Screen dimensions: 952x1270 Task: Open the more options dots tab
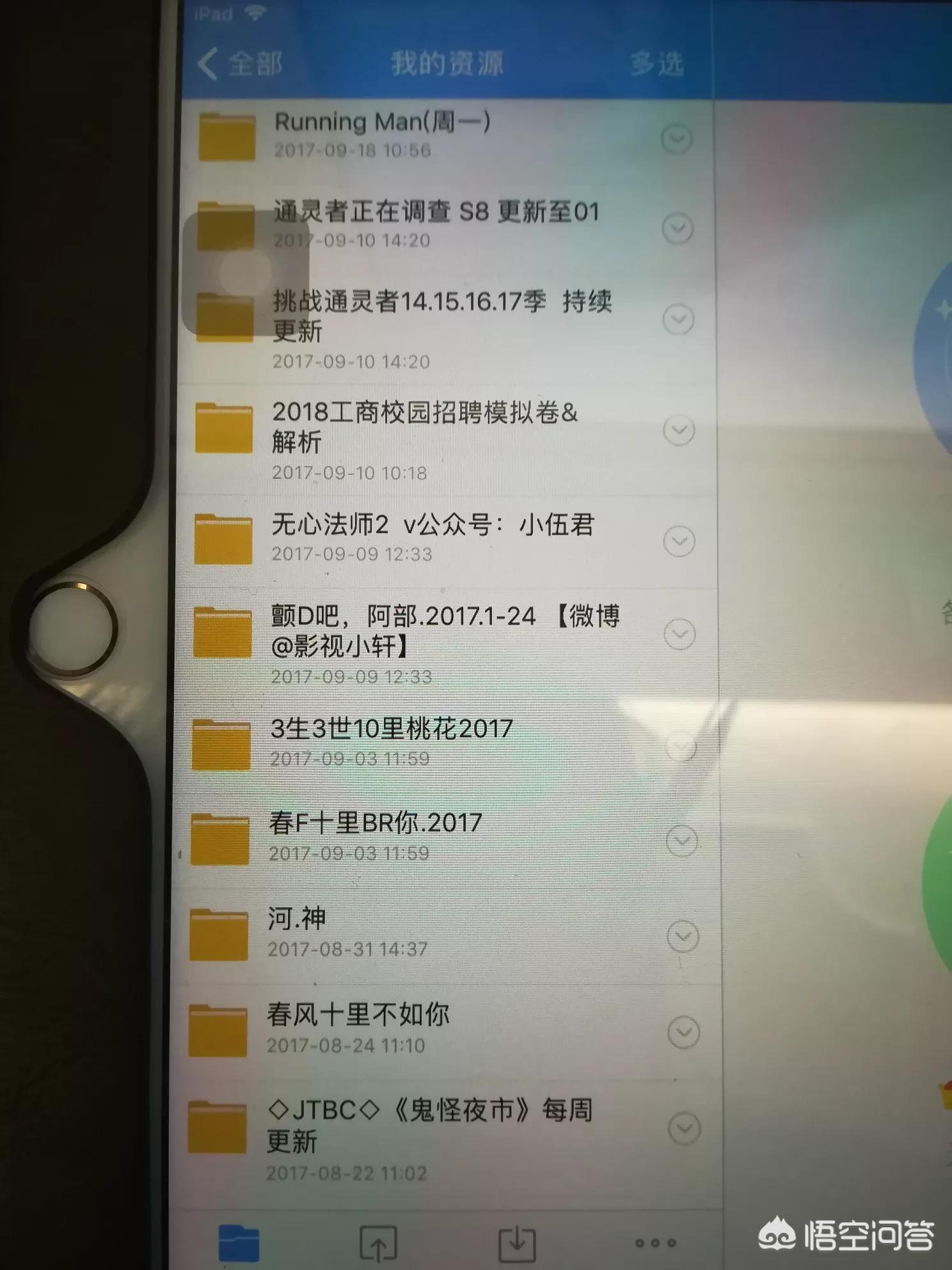tap(655, 1243)
